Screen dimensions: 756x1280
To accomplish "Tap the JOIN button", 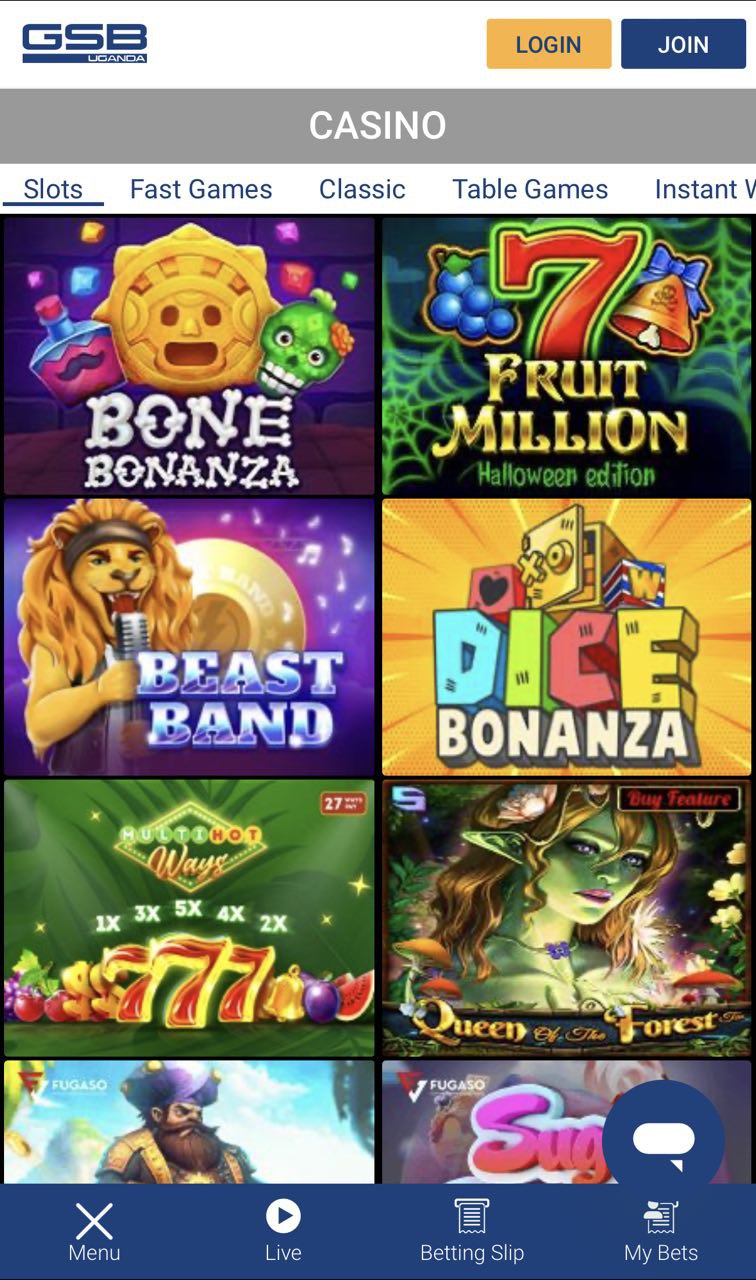I will coord(683,44).
